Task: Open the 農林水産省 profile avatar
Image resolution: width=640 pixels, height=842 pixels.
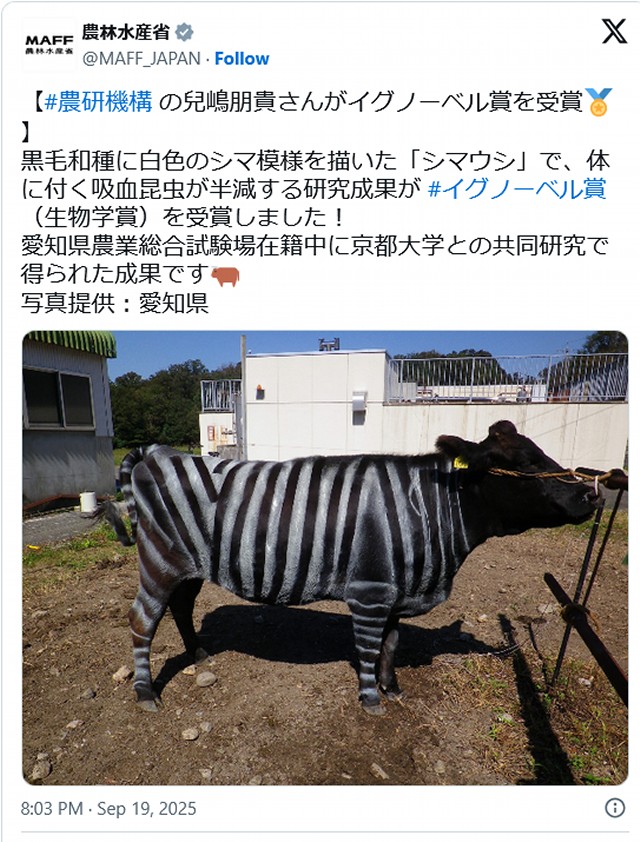Action: click(x=49, y=45)
